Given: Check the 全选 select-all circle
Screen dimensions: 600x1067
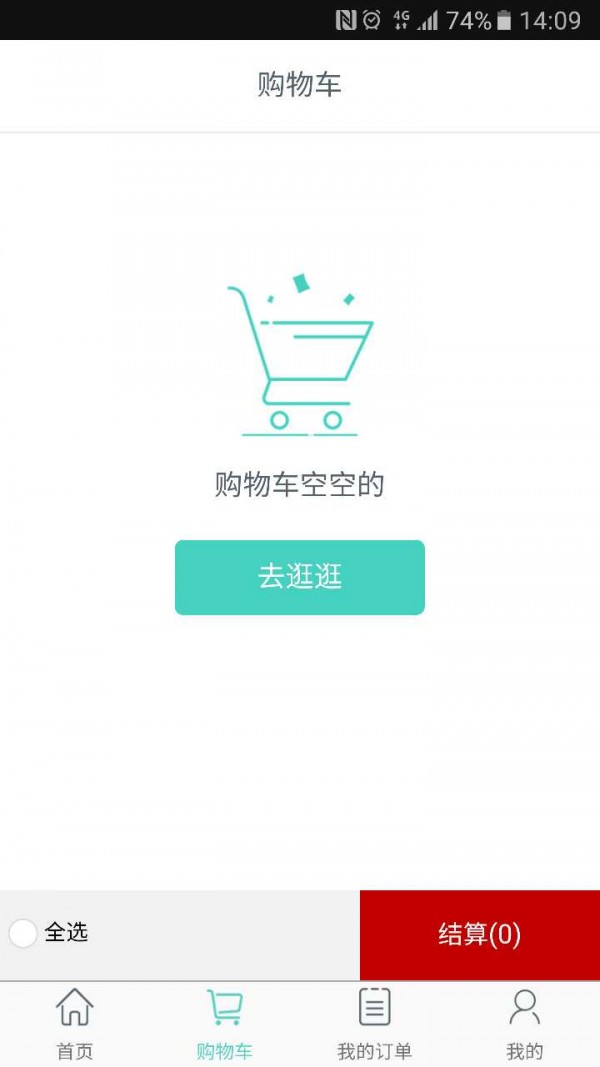Looking at the screenshot, I should click(x=23, y=934).
